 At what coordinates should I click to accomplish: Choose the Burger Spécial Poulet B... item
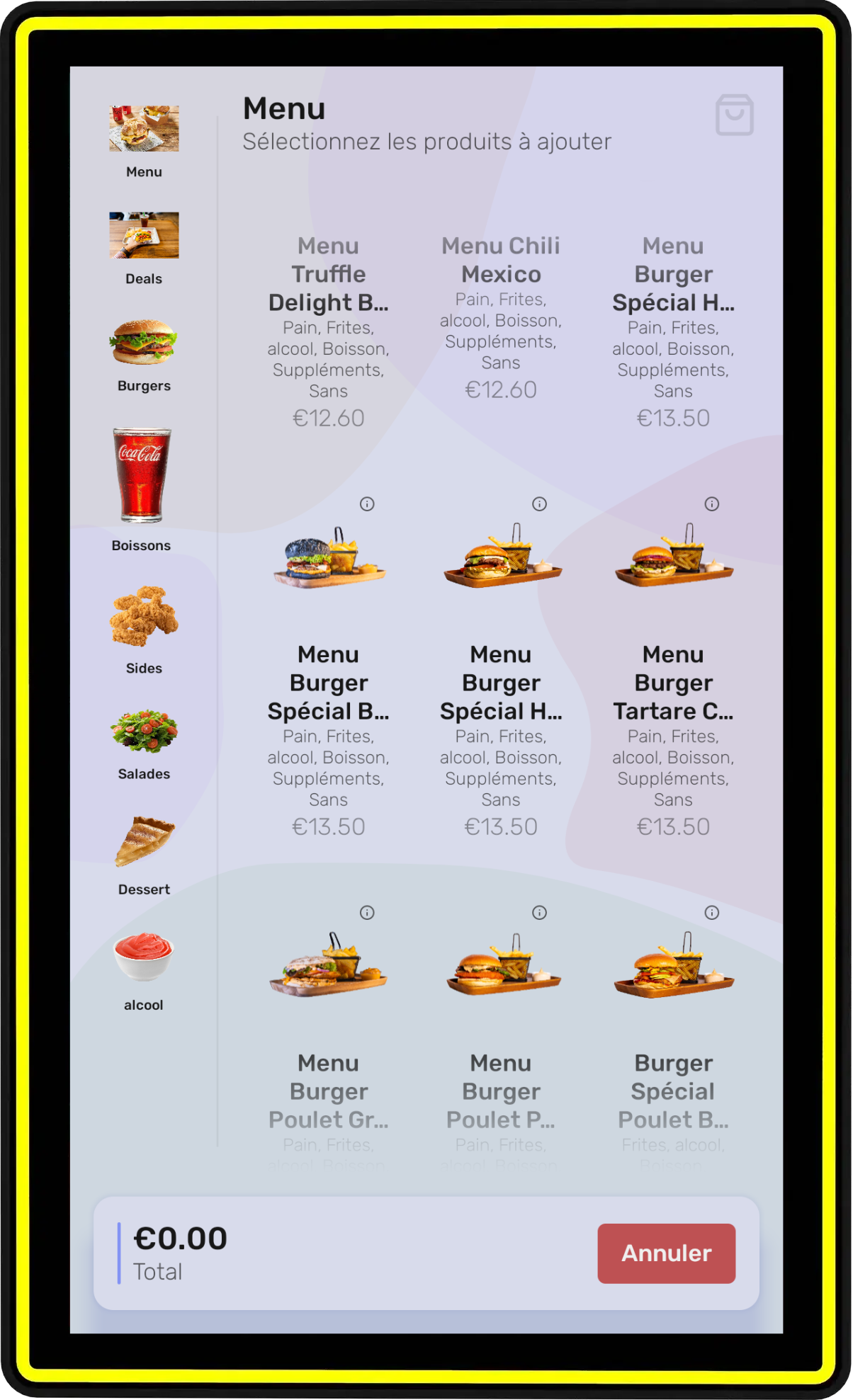tap(673, 1091)
